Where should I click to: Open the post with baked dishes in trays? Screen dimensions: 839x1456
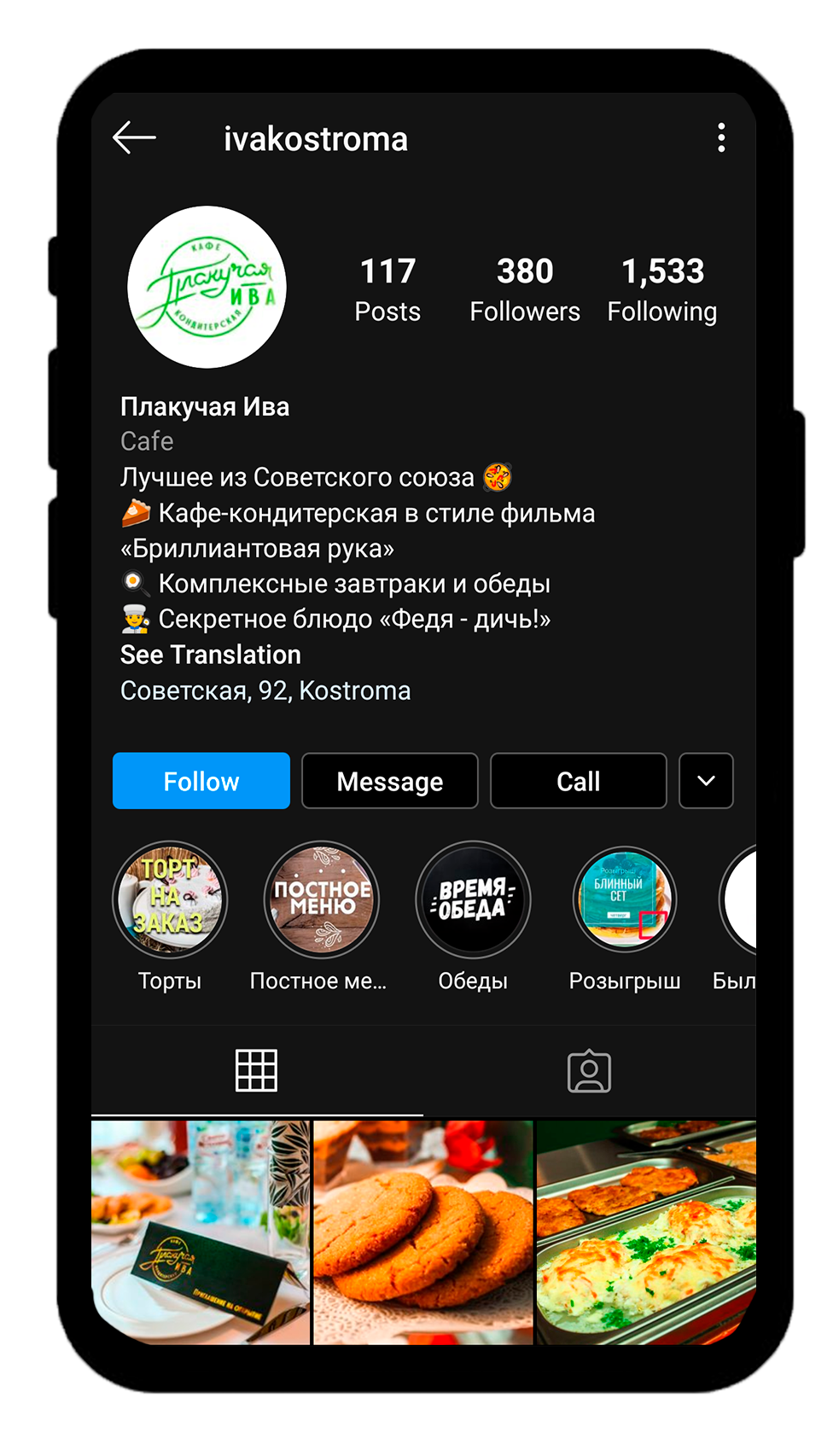646,1232
